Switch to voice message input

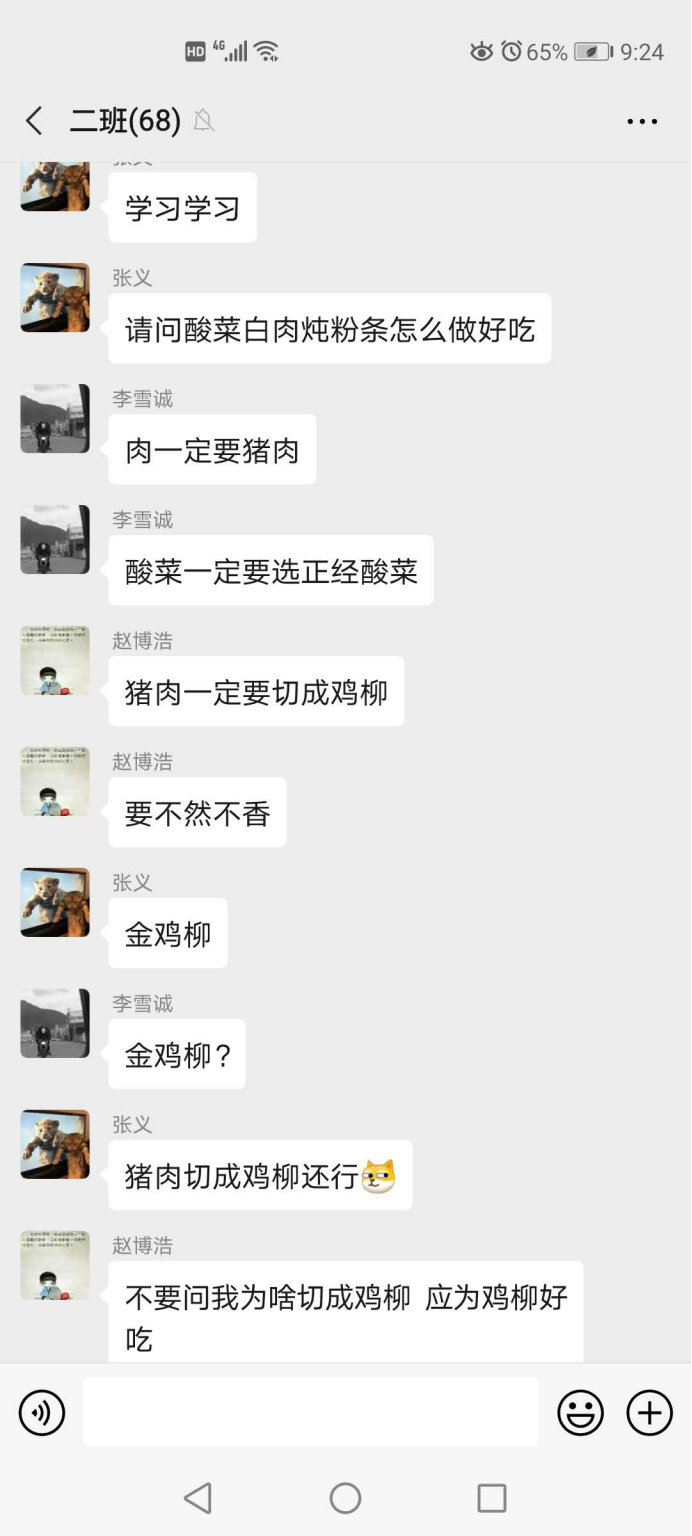42,1413
